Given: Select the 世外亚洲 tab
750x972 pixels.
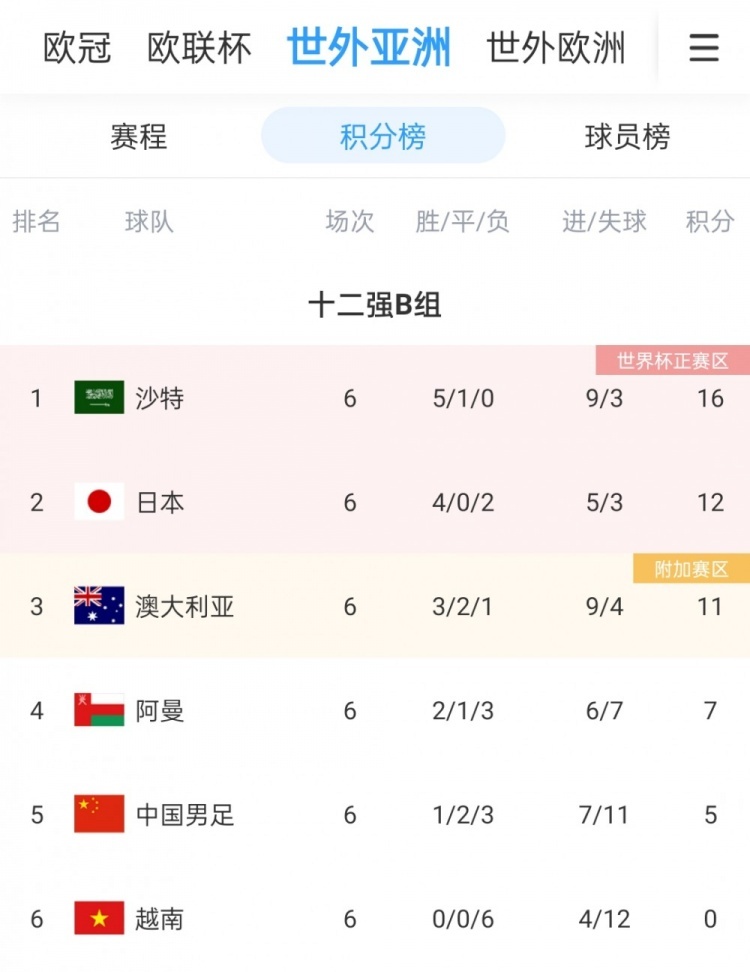Looking at the screenshot, I should [369, 47].
